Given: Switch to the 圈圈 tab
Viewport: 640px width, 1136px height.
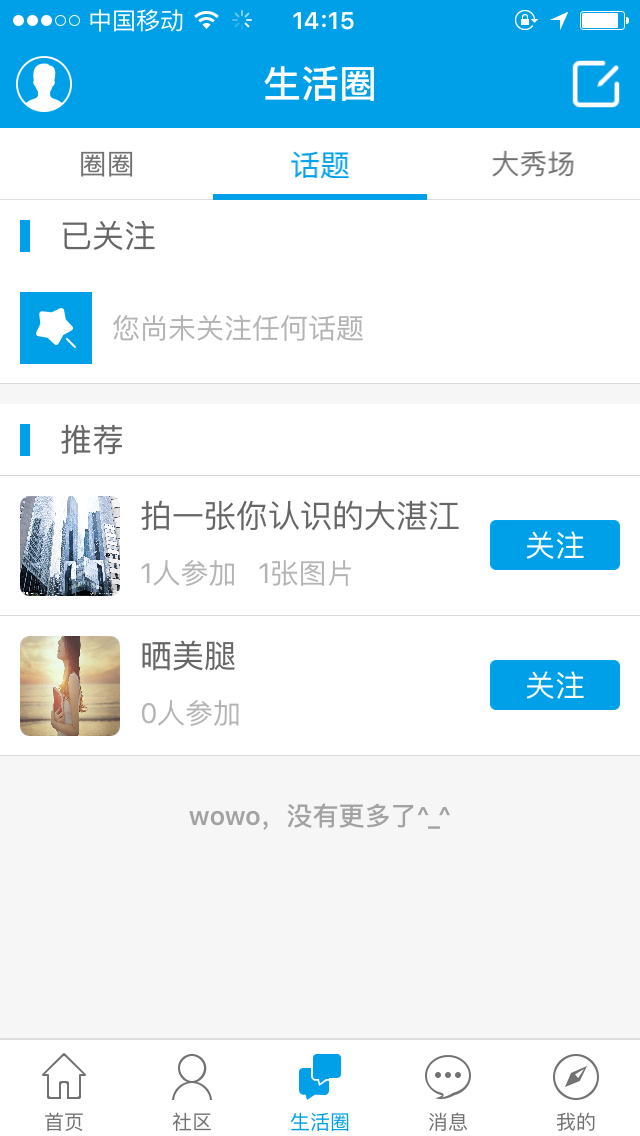Looking at the screenshot, I should [107, 164].
